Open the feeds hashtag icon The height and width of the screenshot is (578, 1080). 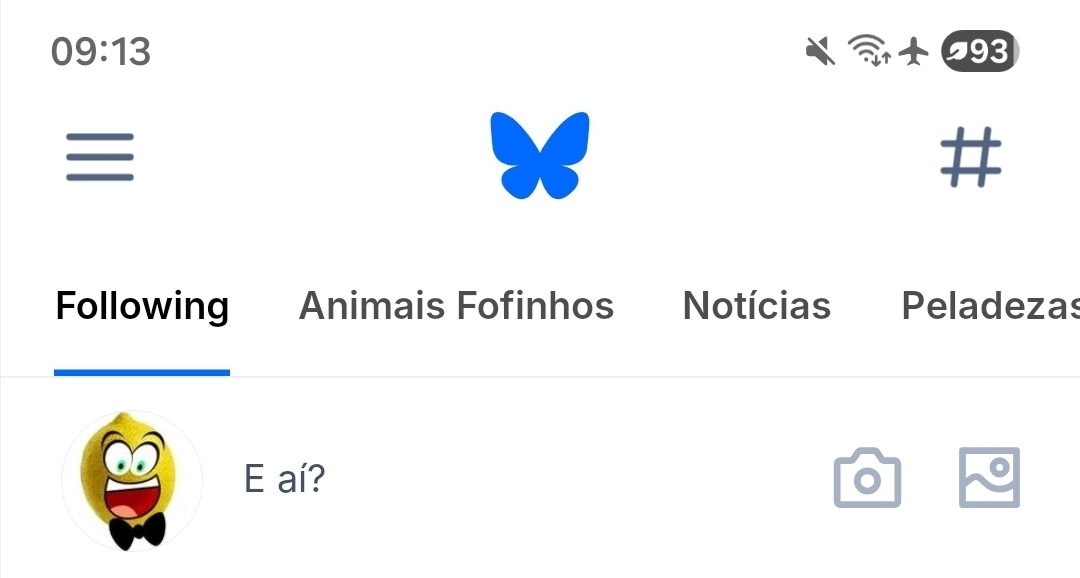point(970,157)
